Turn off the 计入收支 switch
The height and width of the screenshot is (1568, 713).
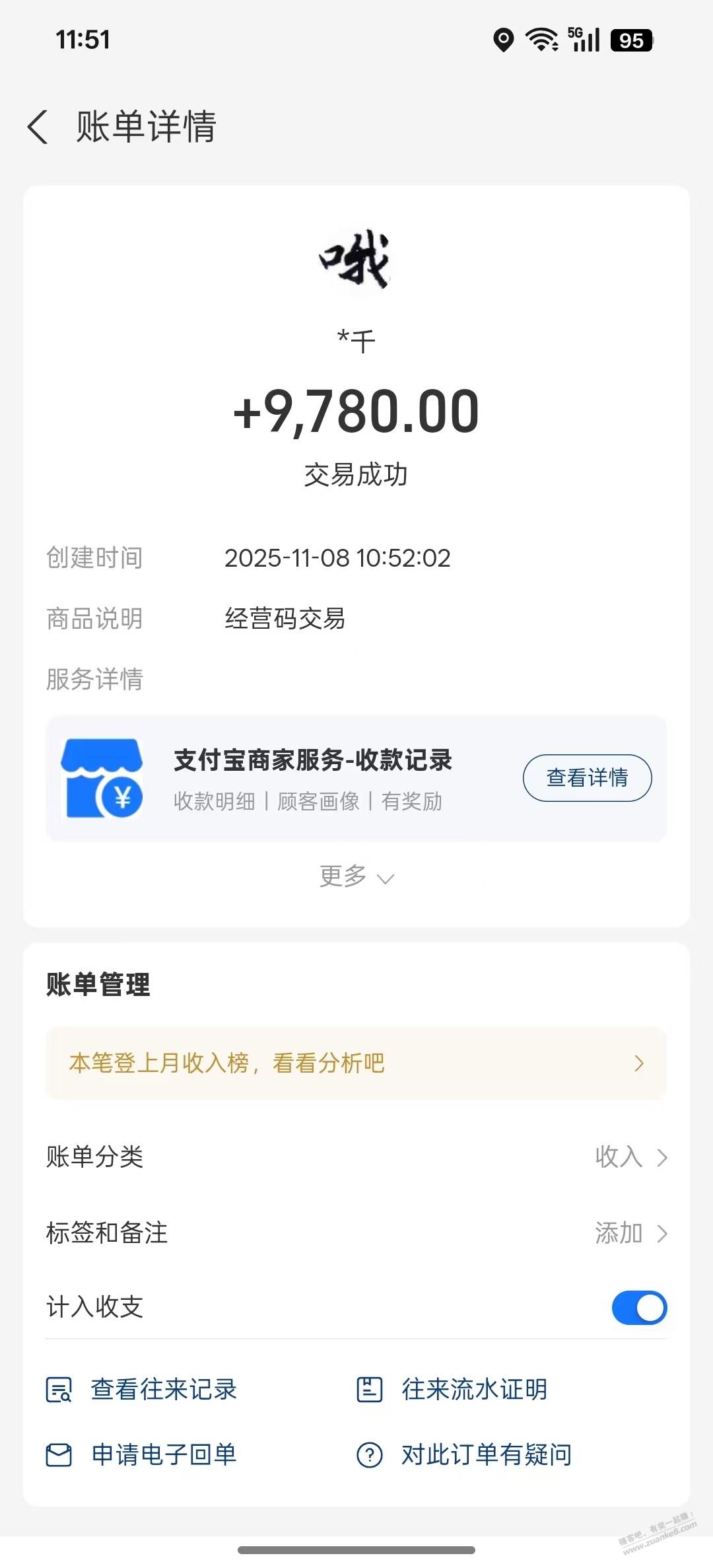coord(639,1307)
